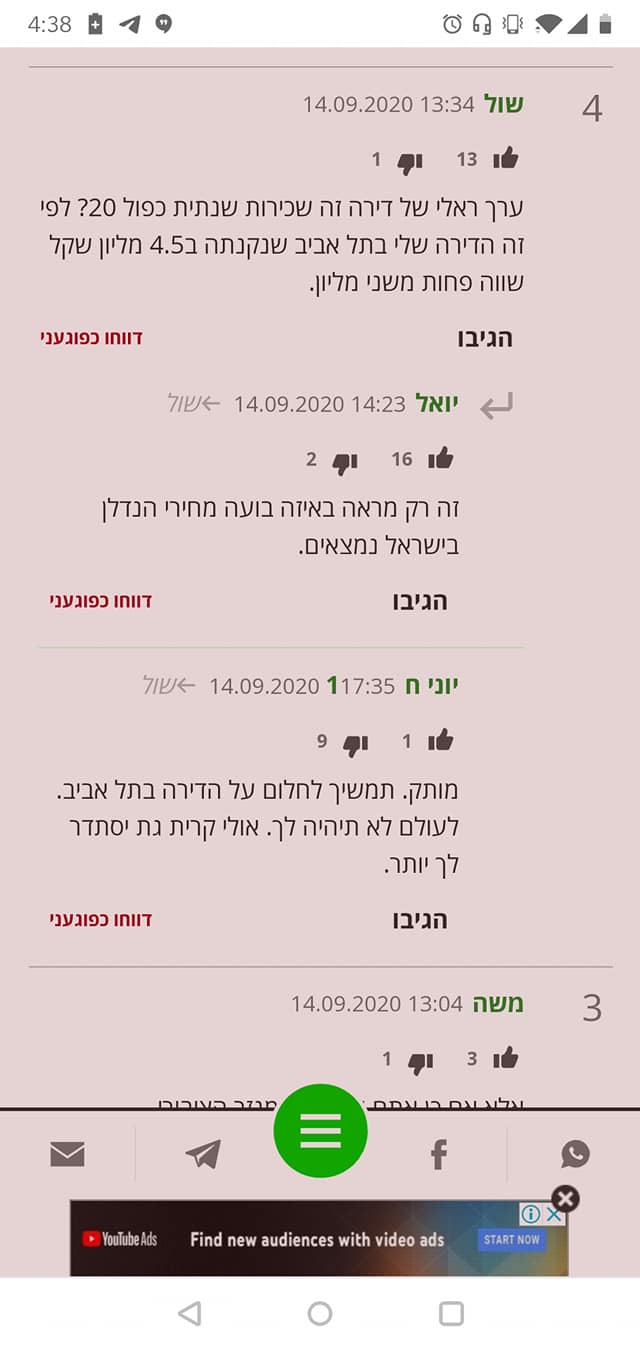Open the green hamburger menu button
640x1351 pixels.
coord(320,1130)
